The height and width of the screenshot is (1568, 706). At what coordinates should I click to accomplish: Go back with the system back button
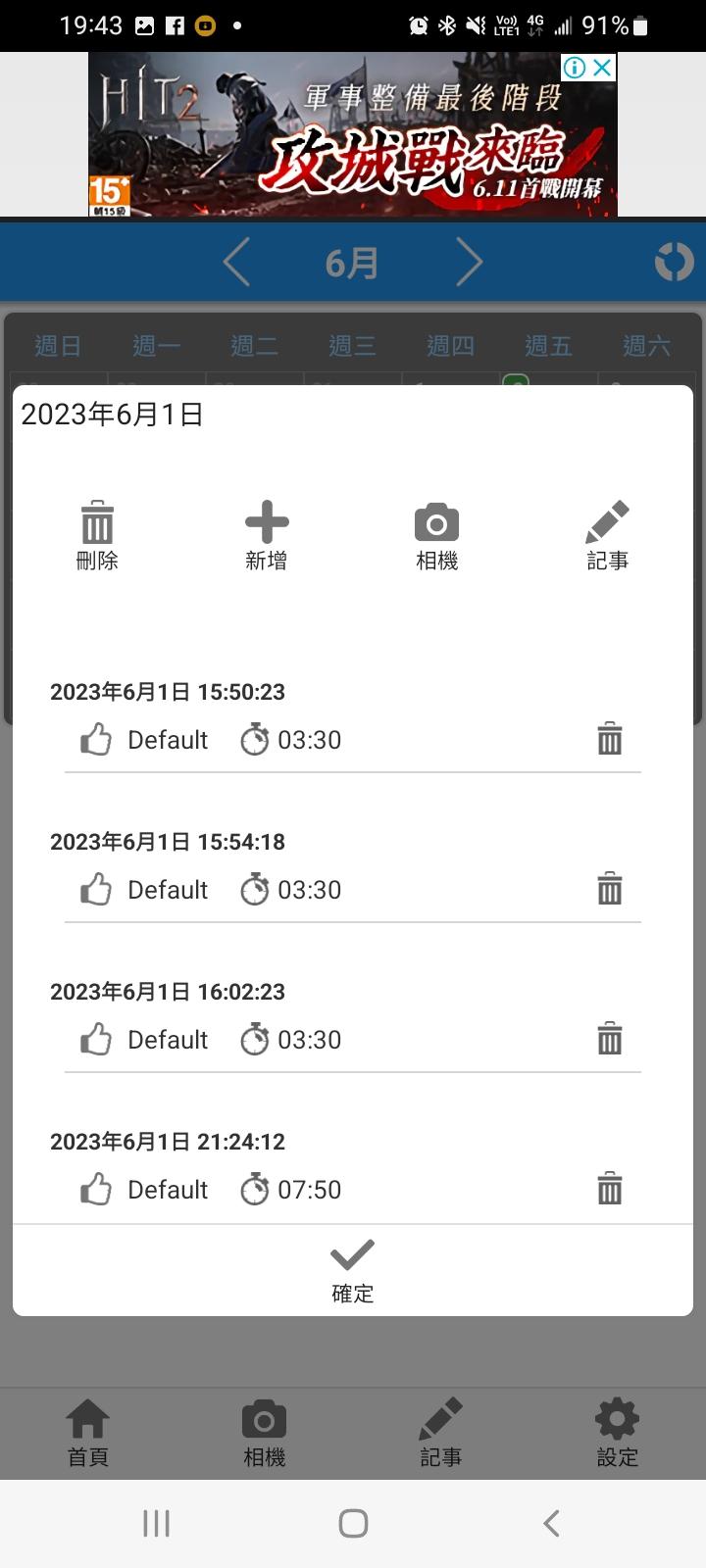551,1523
